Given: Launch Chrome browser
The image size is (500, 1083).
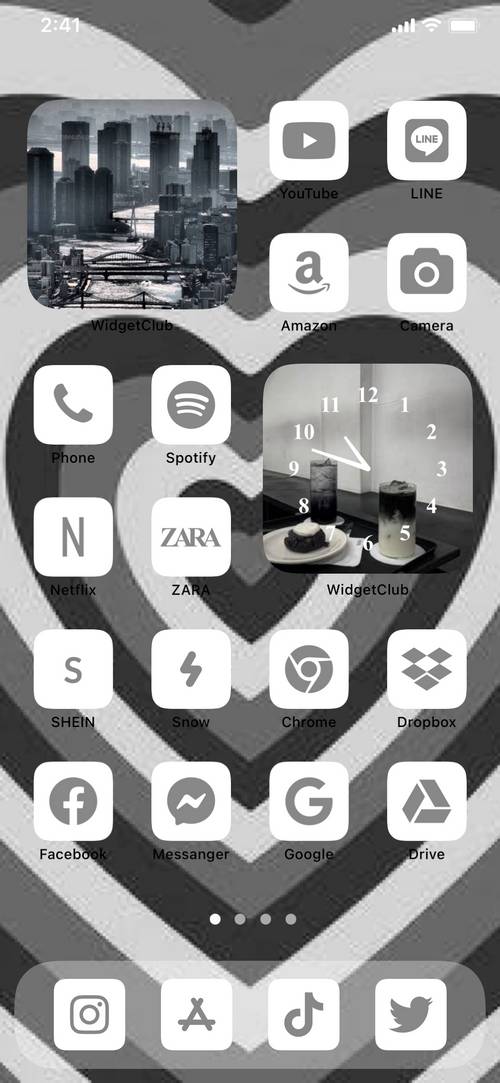Looking at the screenshot, I should coord(309,669).
